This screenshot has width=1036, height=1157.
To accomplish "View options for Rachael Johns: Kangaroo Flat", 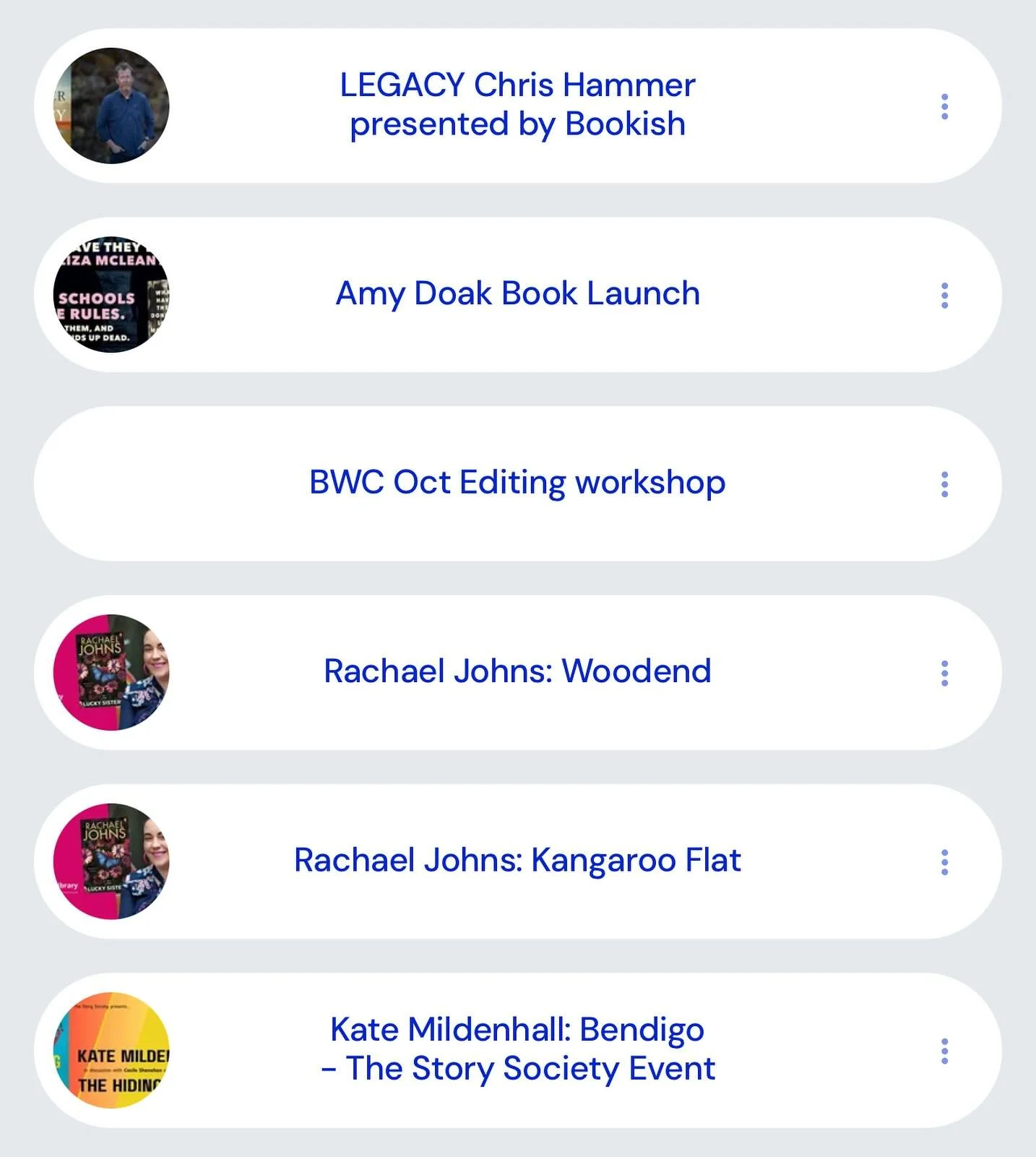I will pyautogui.click(x=944, y=862).
